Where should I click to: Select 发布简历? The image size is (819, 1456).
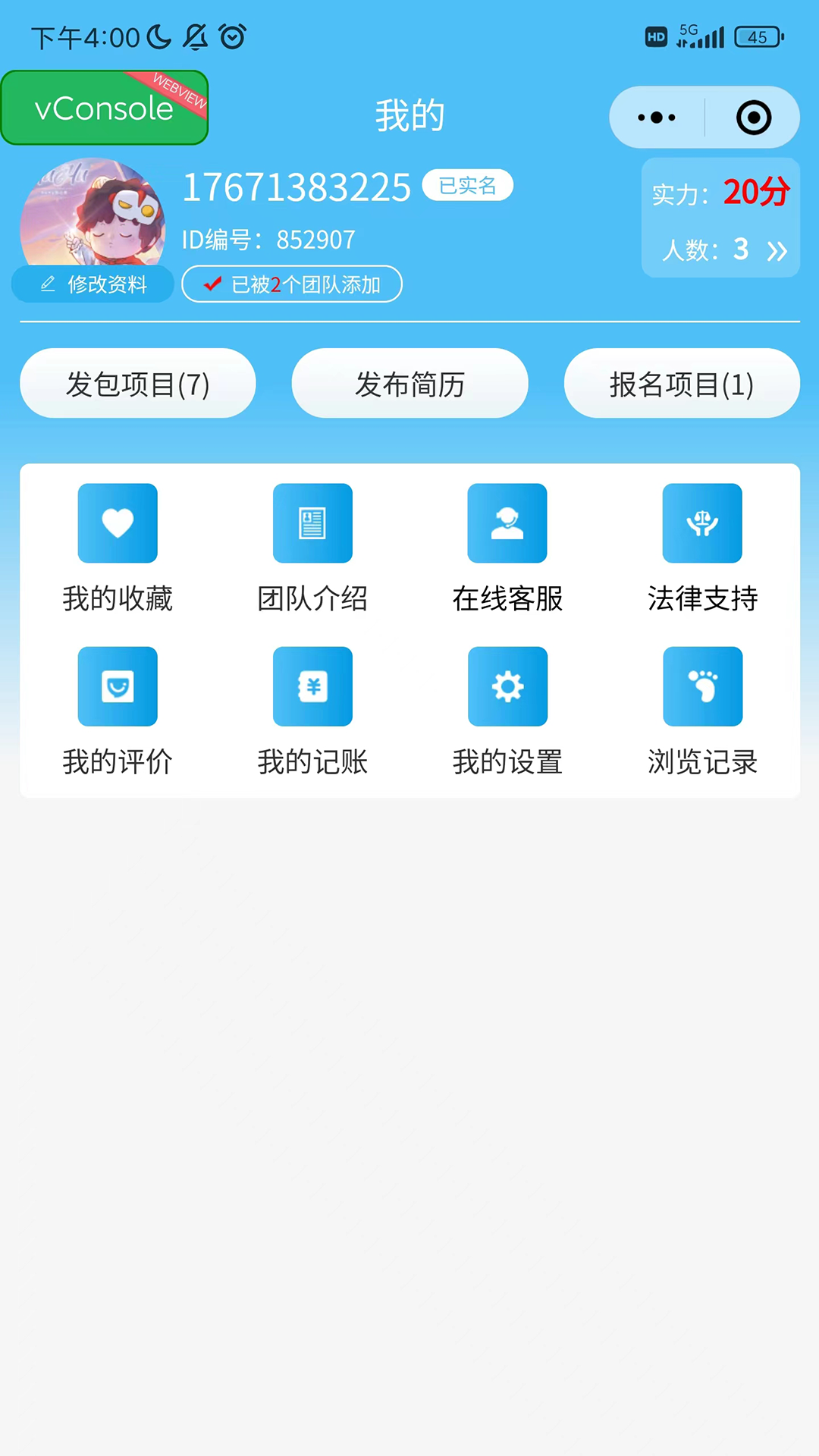click(409, 384)
